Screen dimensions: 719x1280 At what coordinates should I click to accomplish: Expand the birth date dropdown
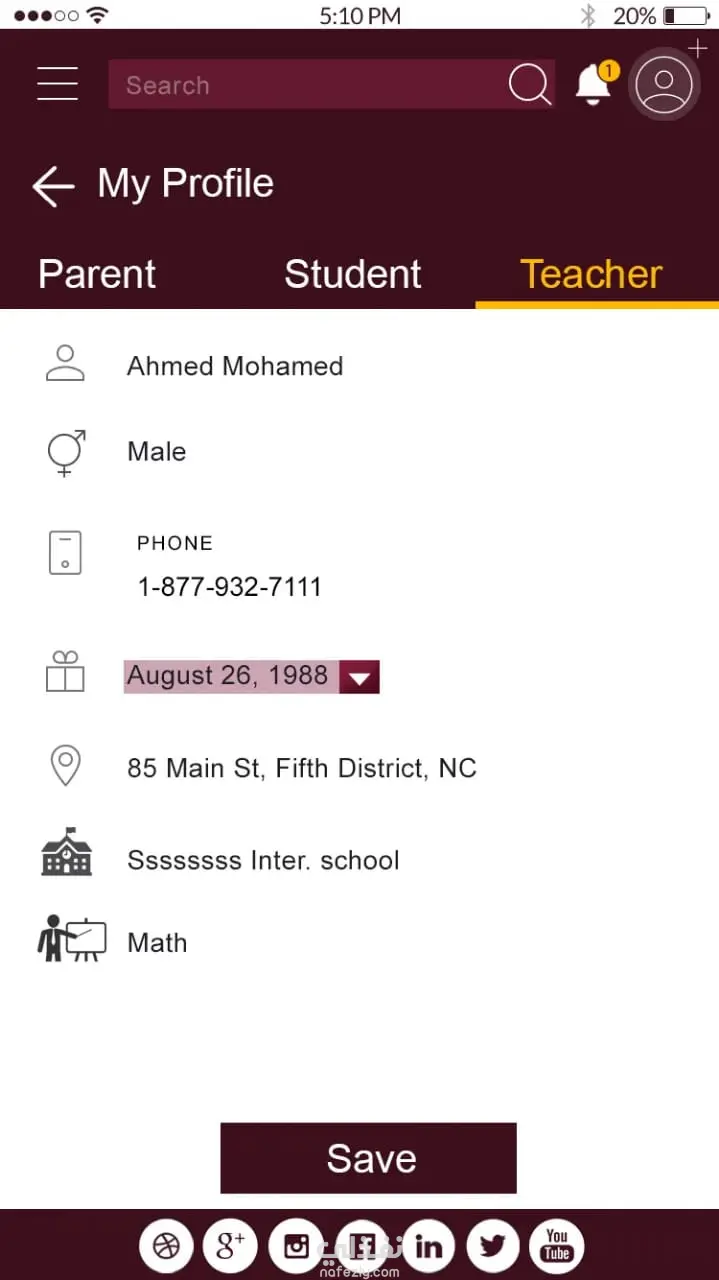359,677
